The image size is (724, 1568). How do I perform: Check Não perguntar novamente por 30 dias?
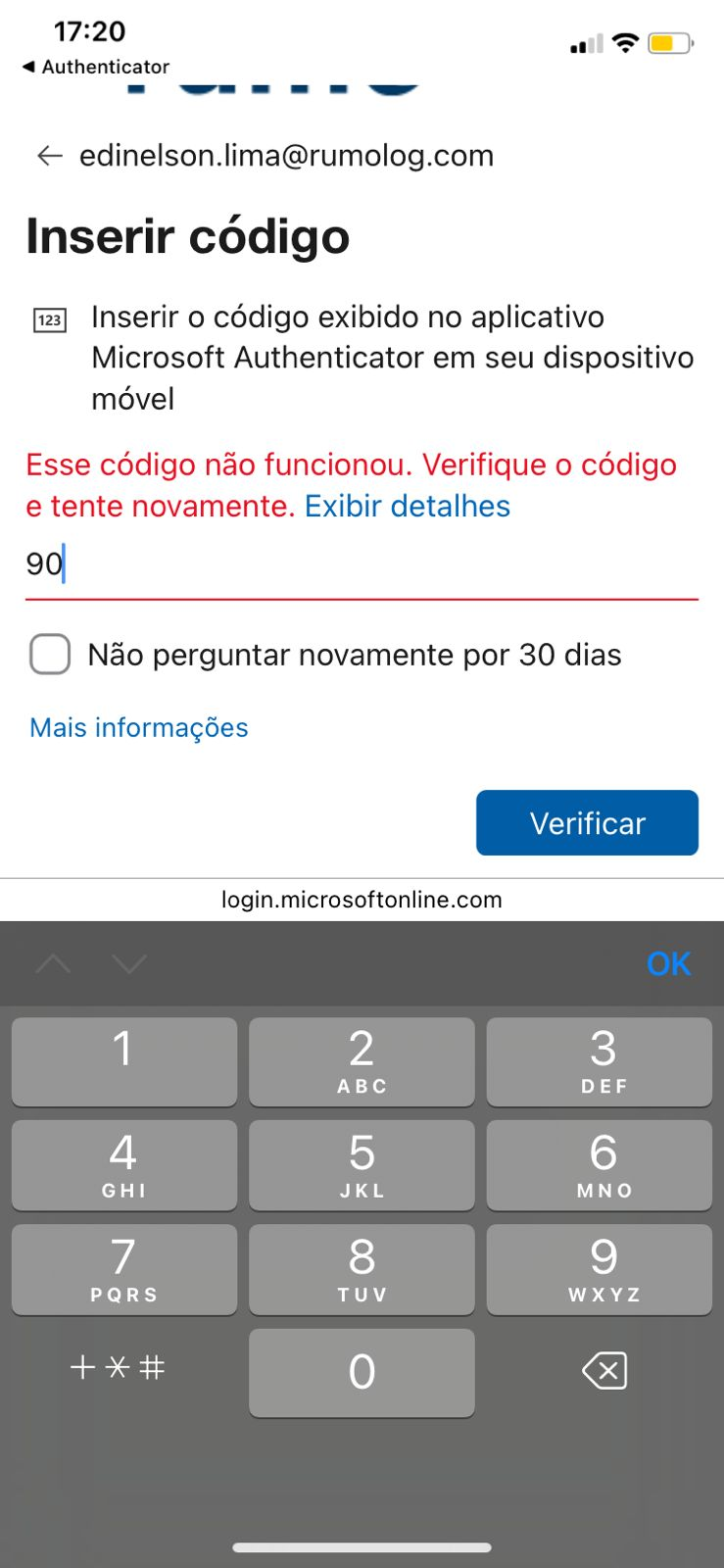[x=50, y=655]
